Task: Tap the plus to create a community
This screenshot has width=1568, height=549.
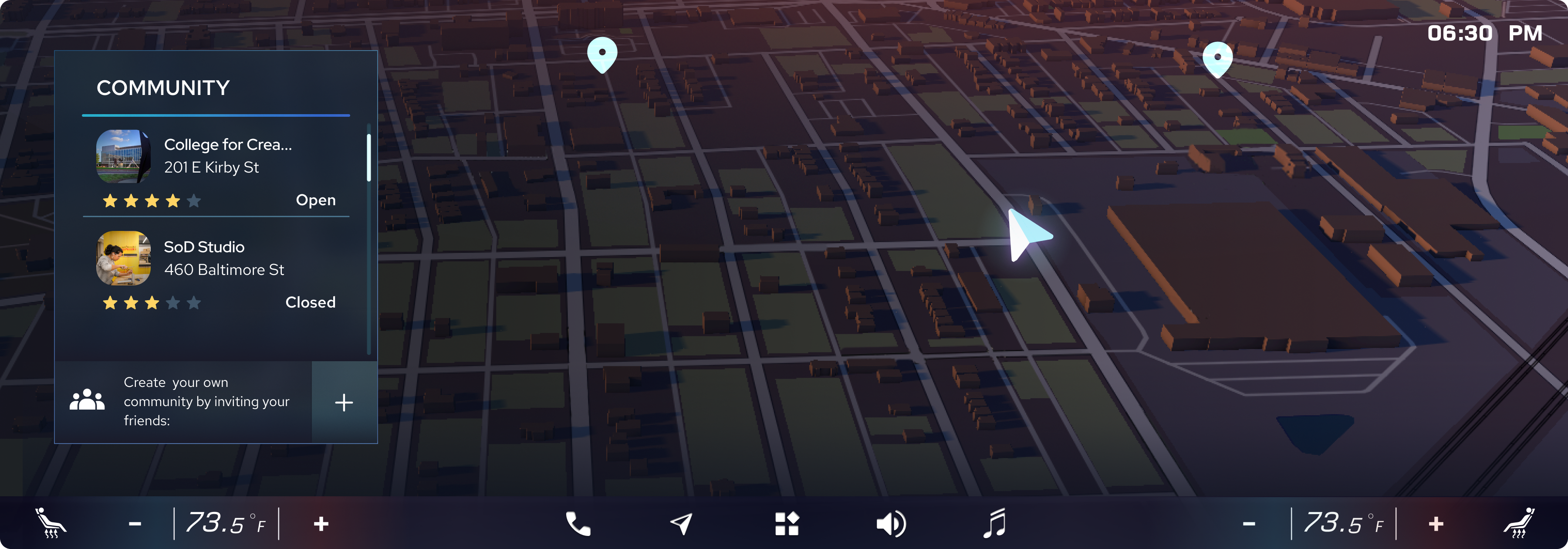Action: pyautogui.click(x=344, y=402)
